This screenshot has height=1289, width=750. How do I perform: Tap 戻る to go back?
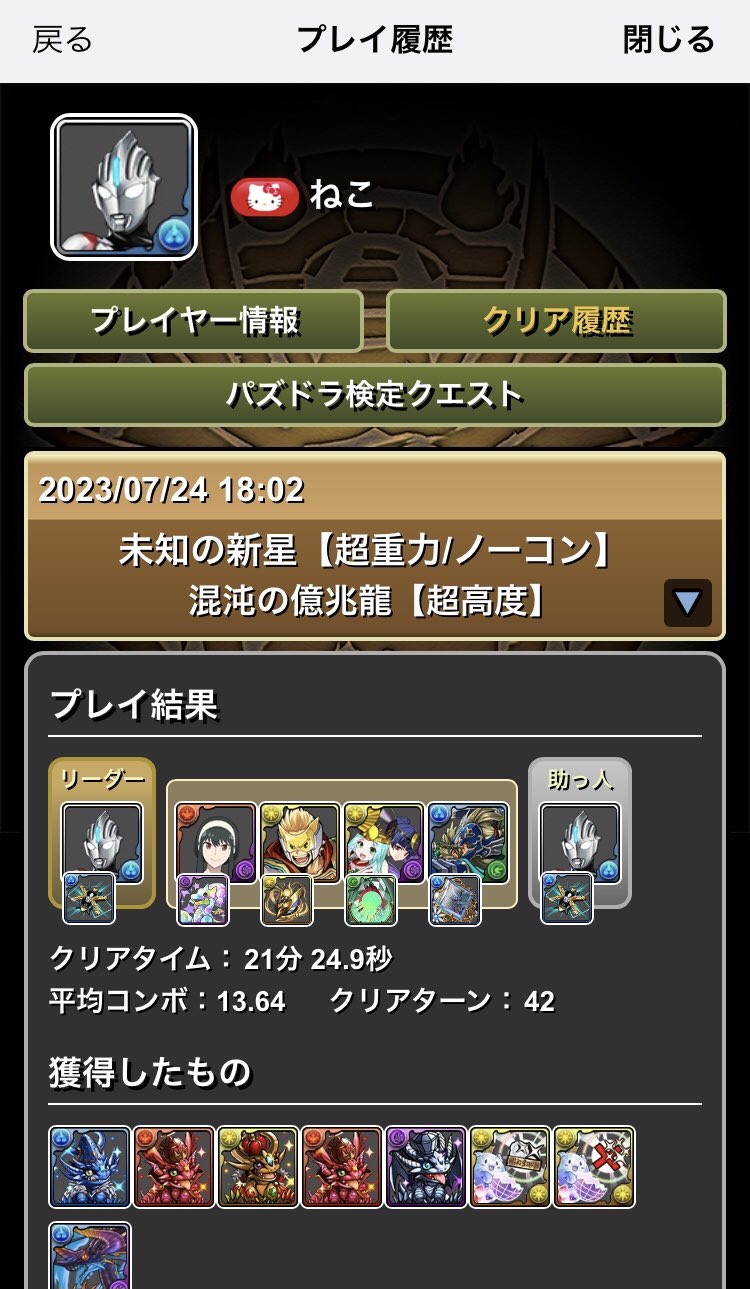click(62, 40)
